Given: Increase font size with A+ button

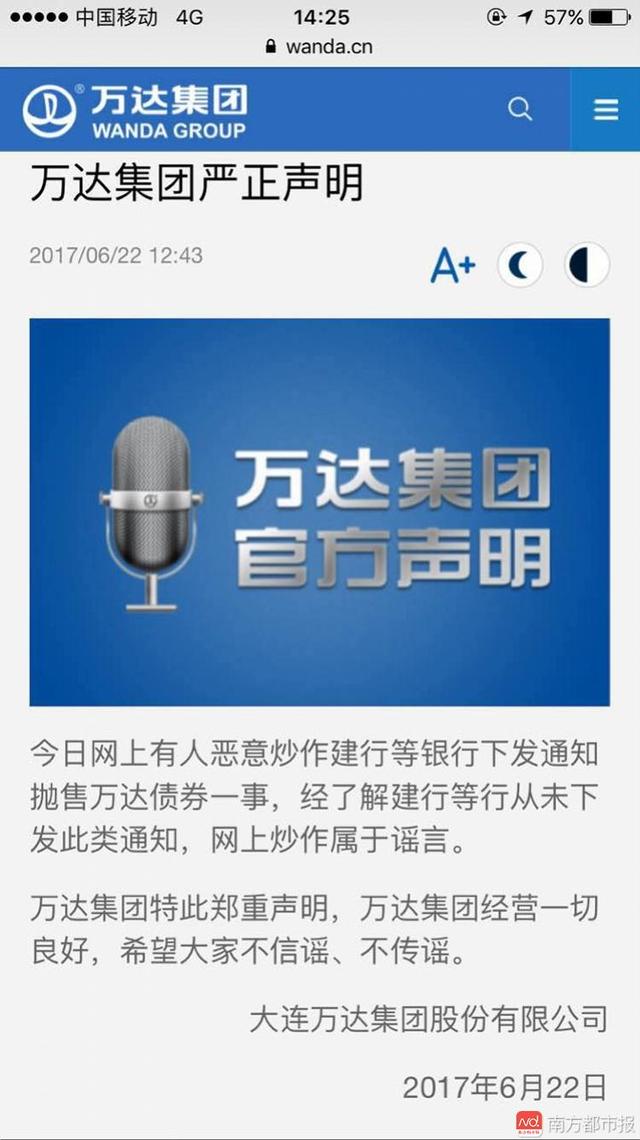Looking at the screenshot, I should pos(452,265).
